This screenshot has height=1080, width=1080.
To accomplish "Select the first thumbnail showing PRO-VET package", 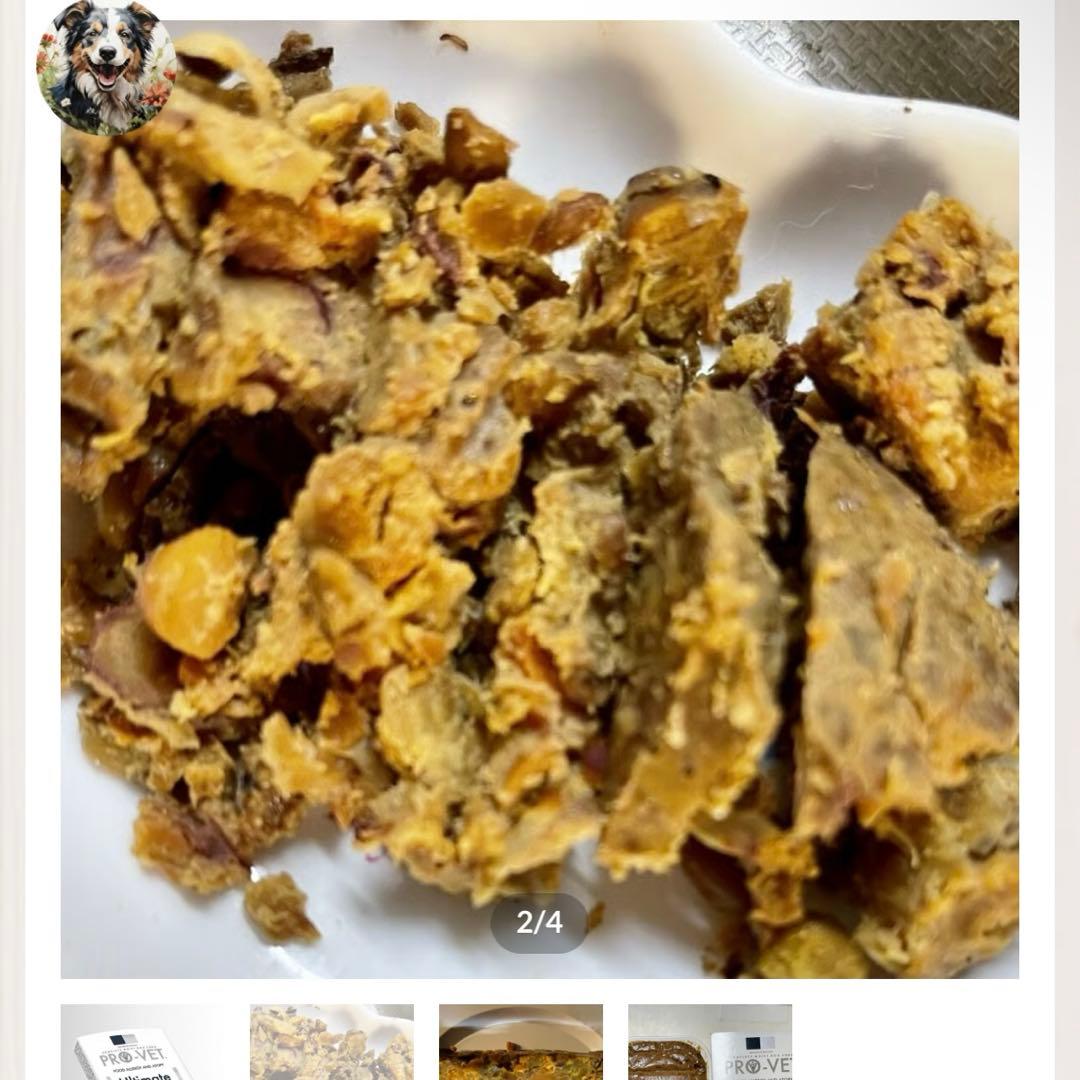I will click(x=142, y=1043).
